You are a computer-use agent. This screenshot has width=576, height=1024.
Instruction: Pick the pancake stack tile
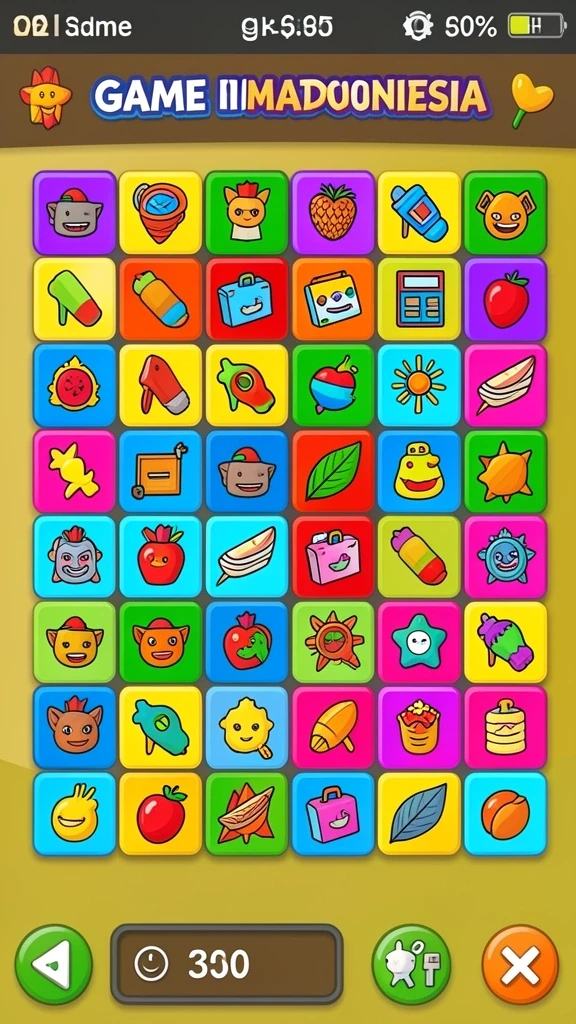click(505, 728)
